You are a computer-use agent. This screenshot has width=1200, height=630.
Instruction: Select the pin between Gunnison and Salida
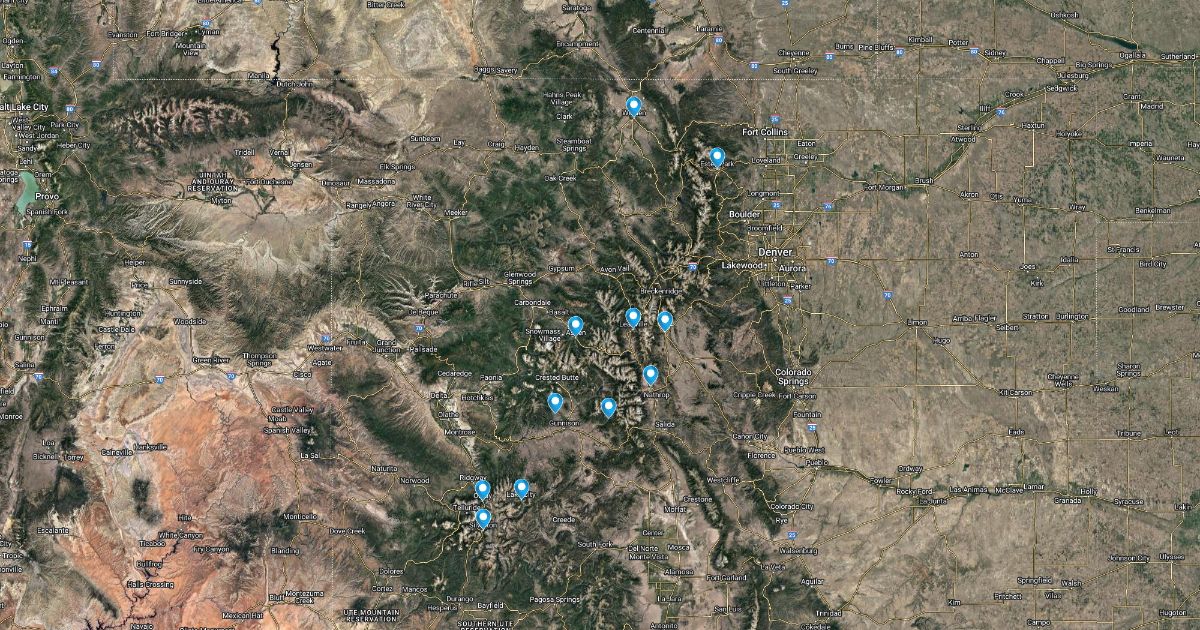tap(608, 406)
